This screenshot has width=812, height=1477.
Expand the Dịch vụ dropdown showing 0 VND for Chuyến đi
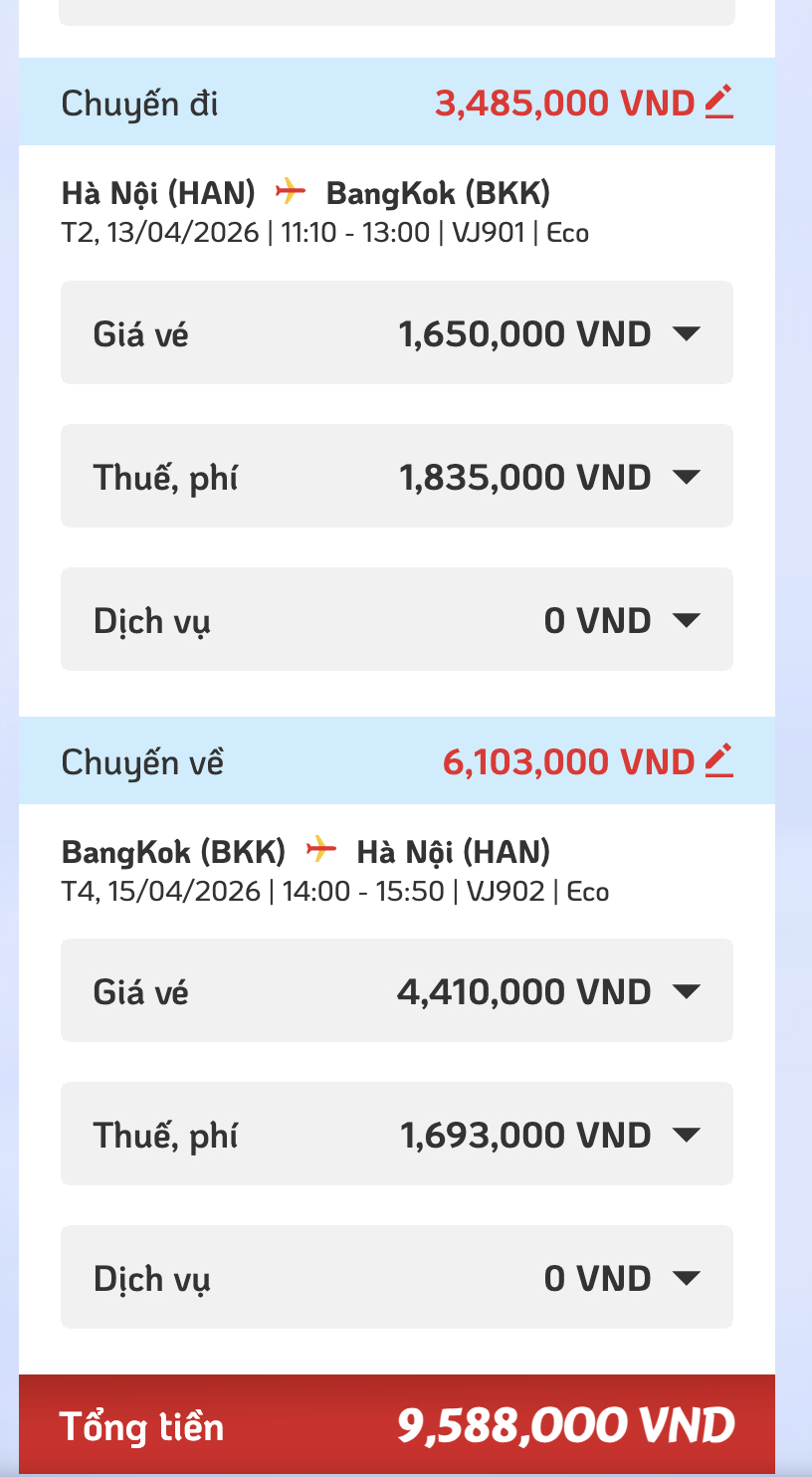688,619
